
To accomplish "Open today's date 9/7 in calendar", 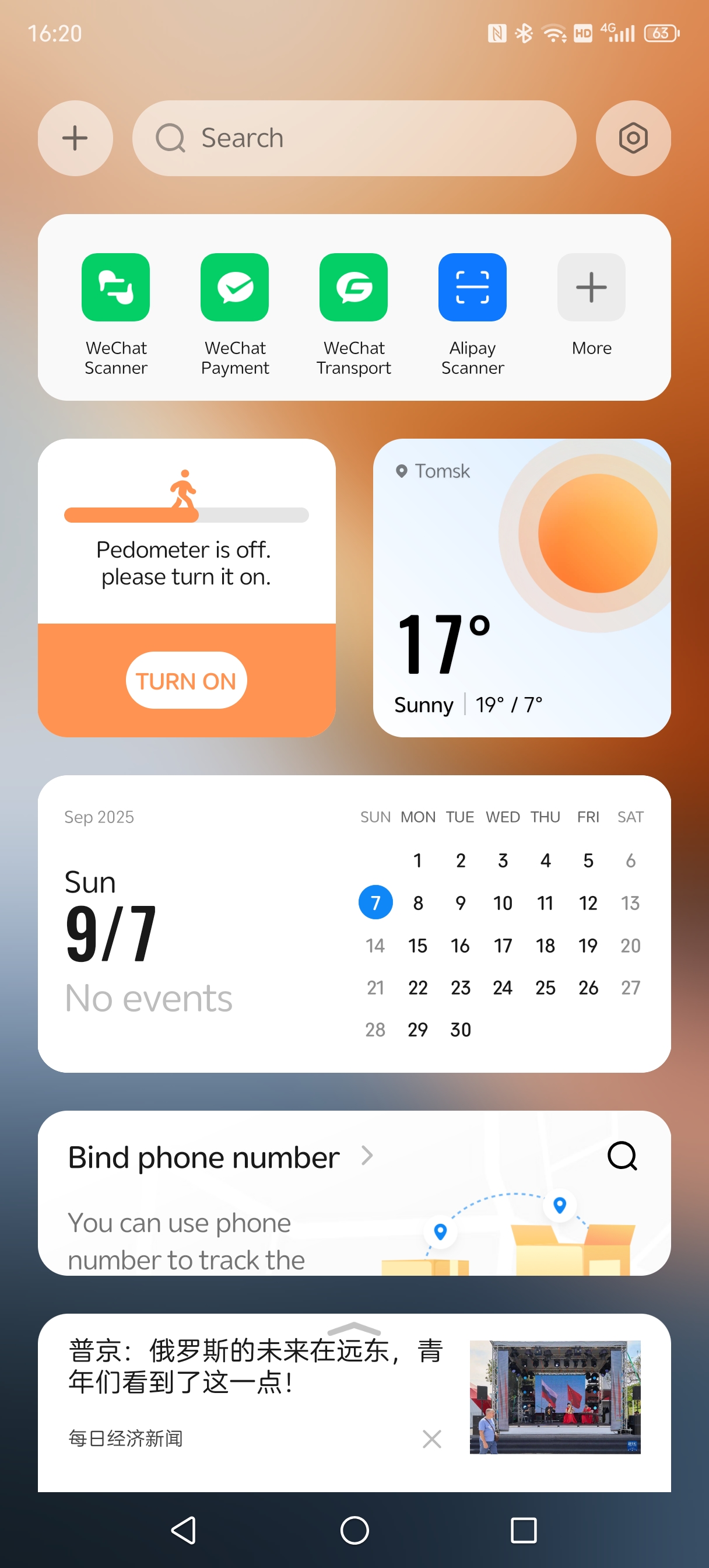I will click(111, 933).
